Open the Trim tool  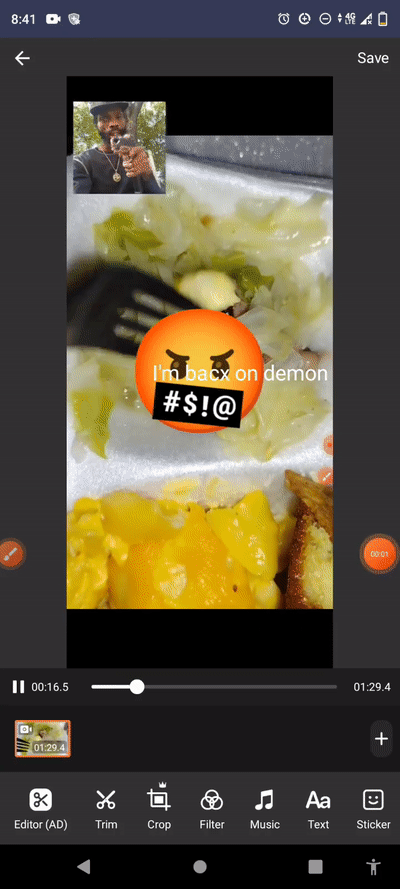click(106, 809)
